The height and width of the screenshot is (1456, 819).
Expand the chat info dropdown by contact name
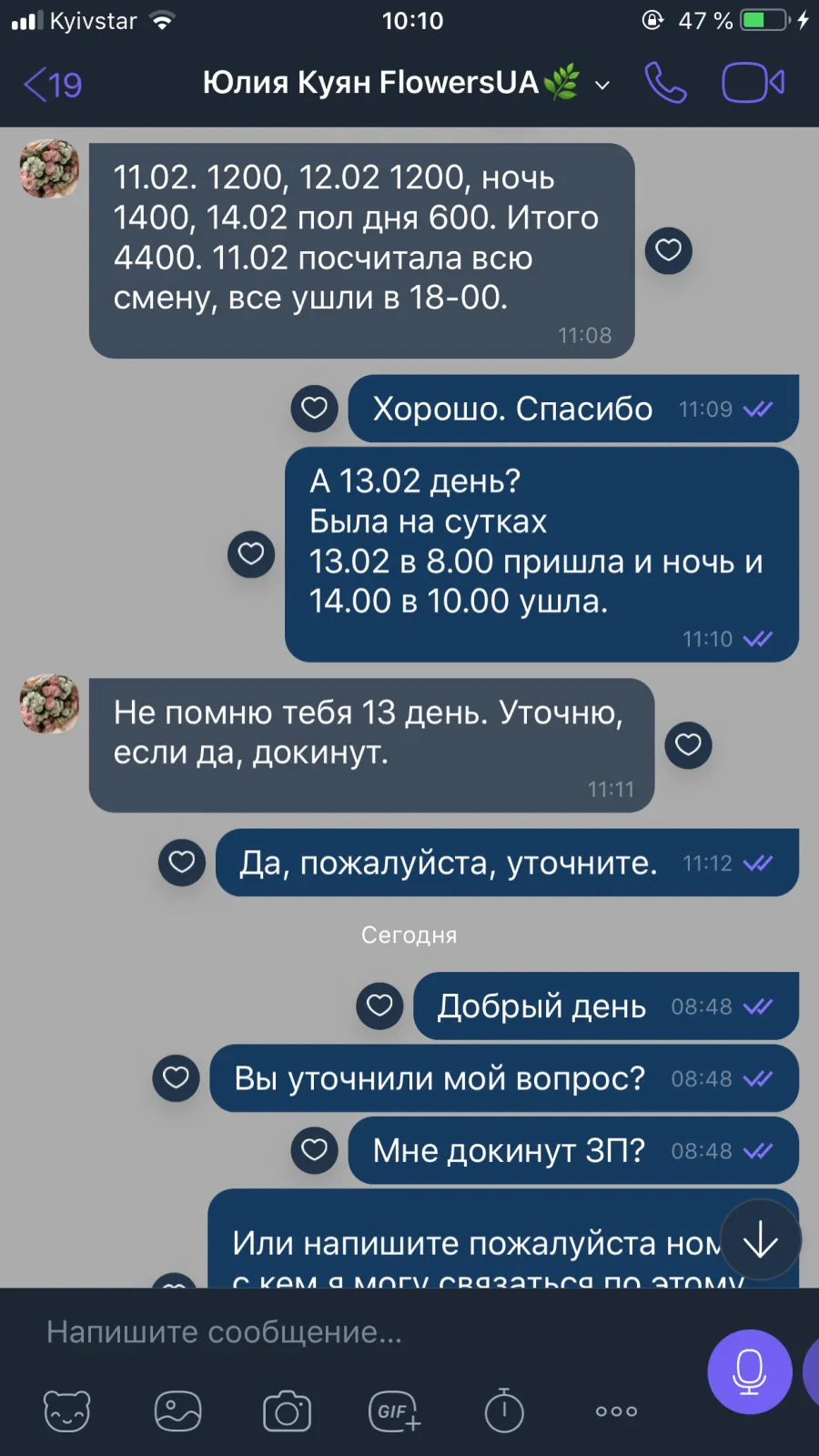coord(602,86)
